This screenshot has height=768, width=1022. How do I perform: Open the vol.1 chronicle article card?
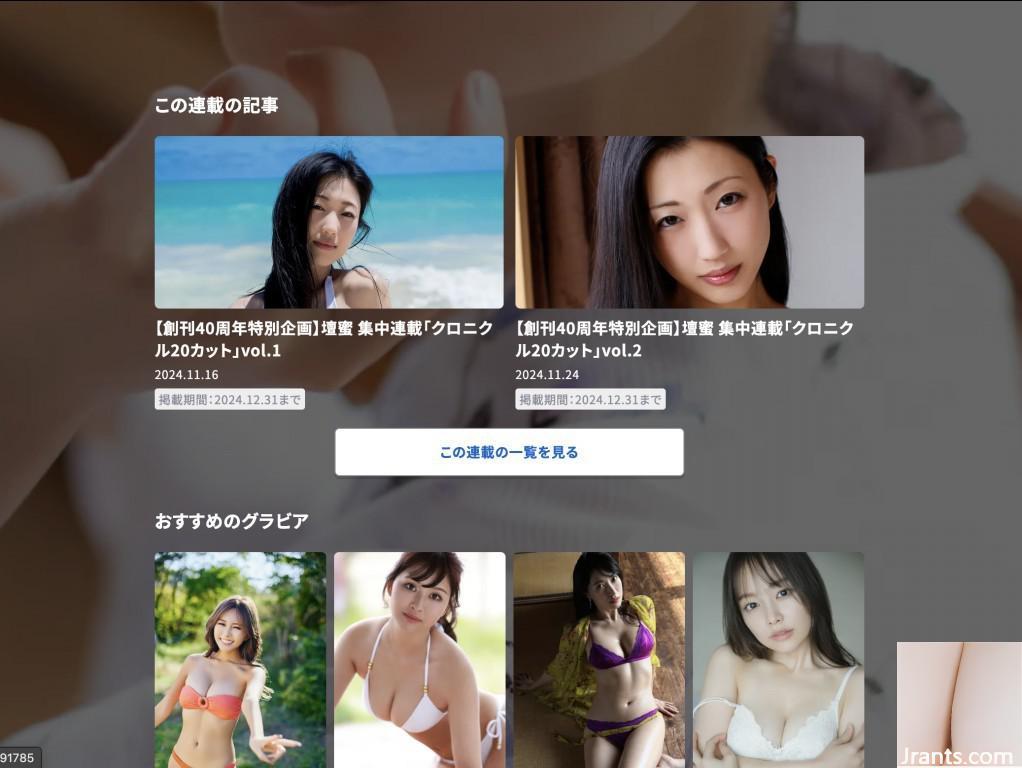[329, 222]
